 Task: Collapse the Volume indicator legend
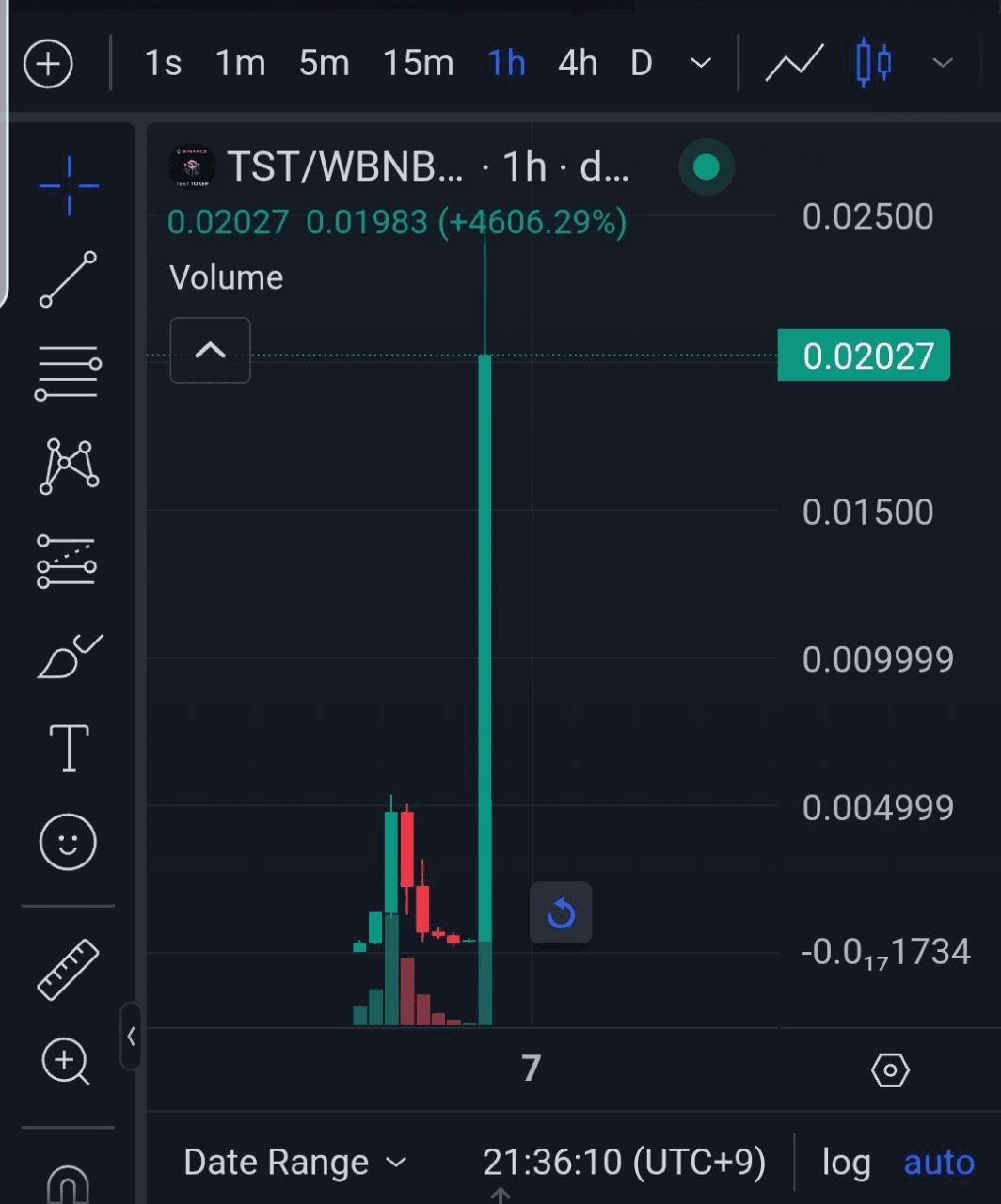coord(210,351)
